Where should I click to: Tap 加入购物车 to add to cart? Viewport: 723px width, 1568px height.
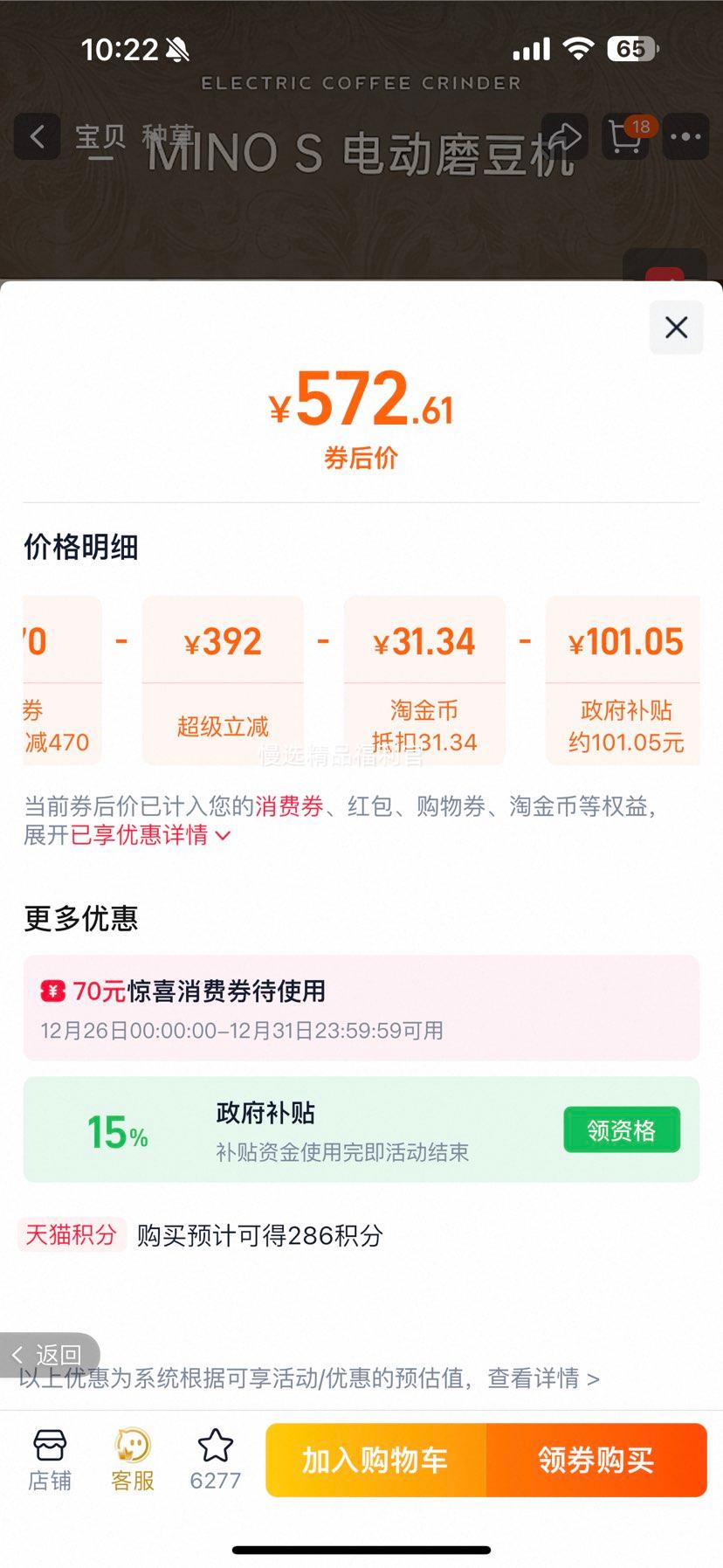click(x=375, y=1460)
